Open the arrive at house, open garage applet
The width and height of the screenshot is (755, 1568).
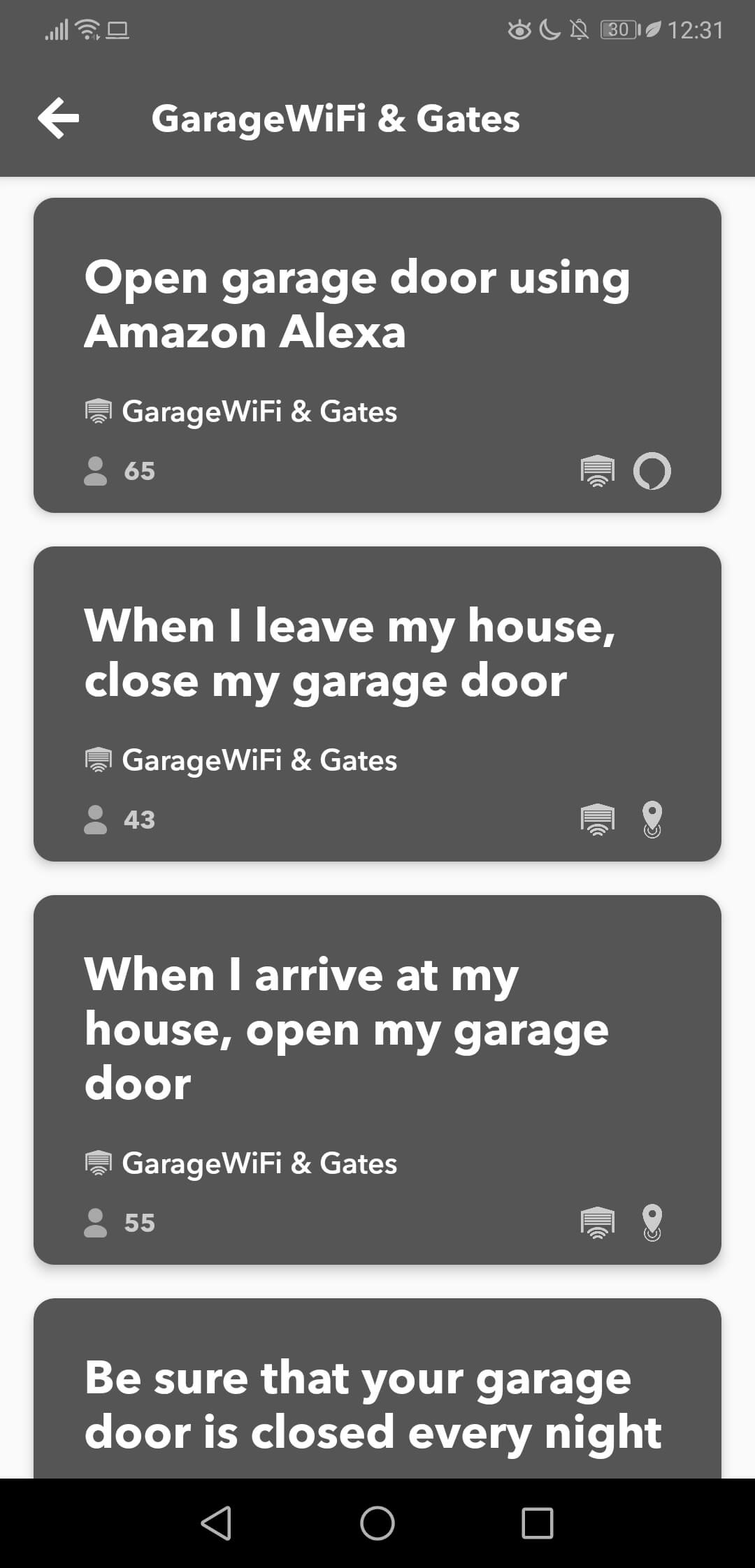coord(377,1080)
